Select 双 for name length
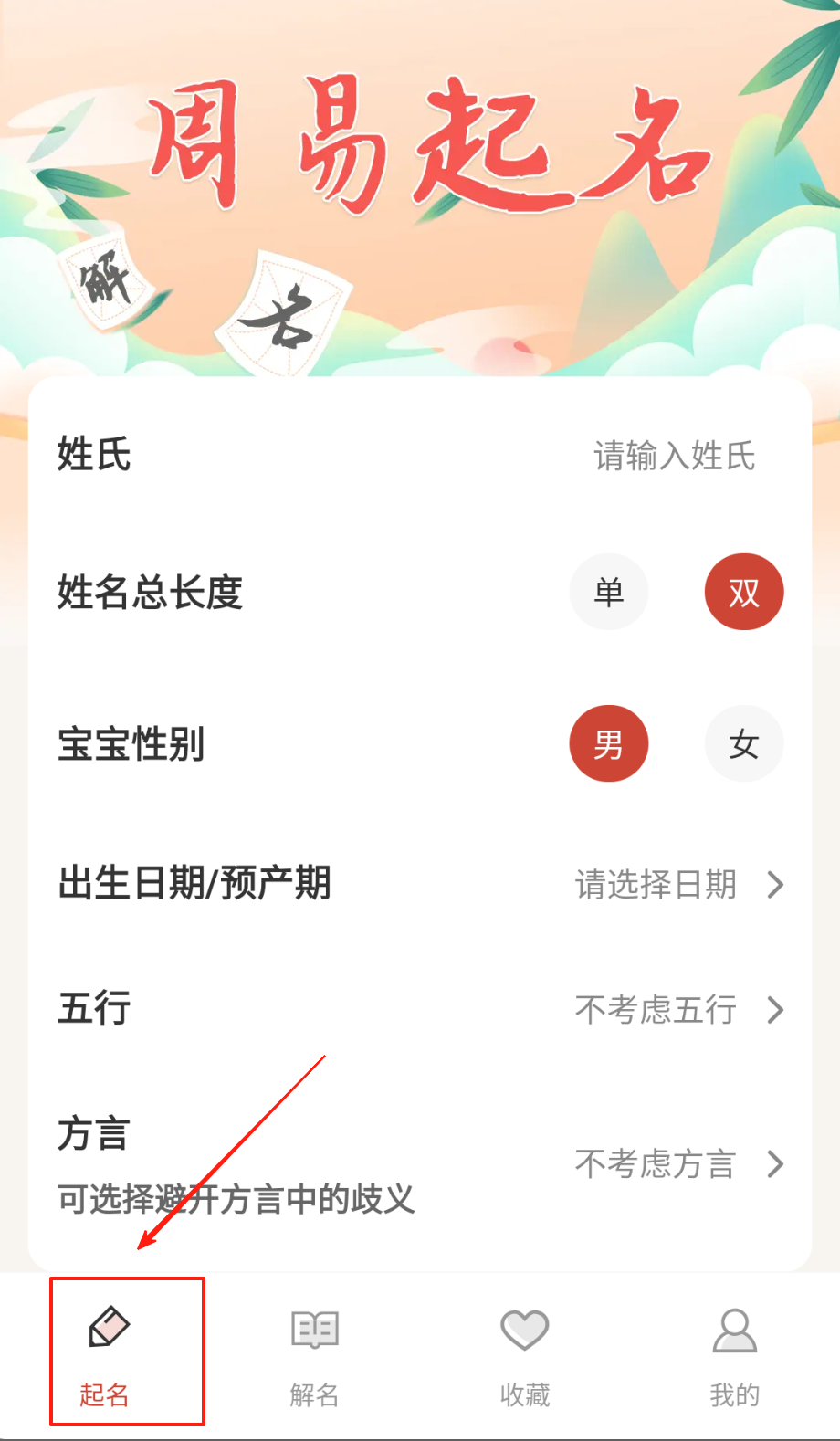Screen dimensions: 840x1441 [743, 592]
